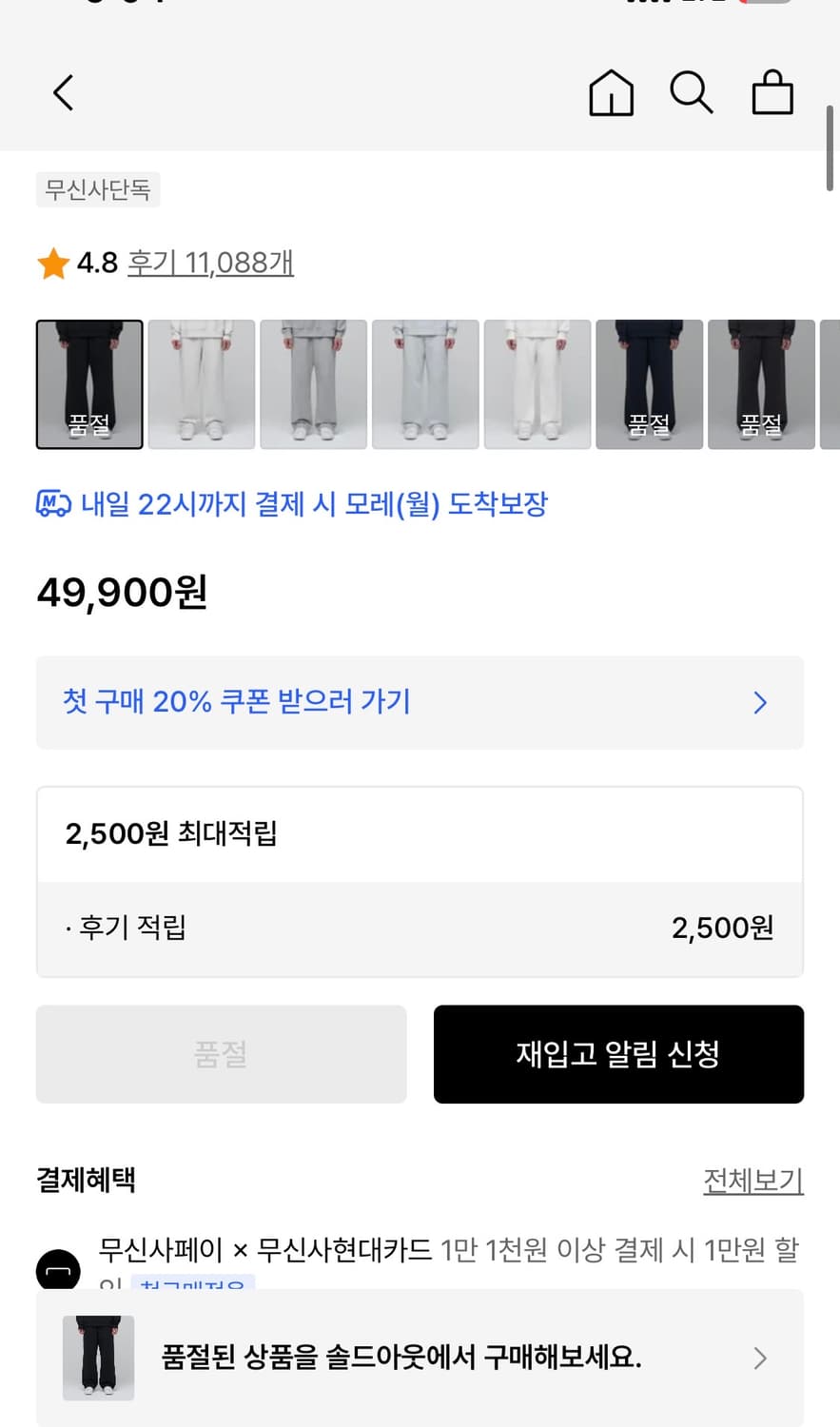The image size is (840, 1427).
Task: Open the "후기 11,088개" reviews link
Action: coord(209,264)
